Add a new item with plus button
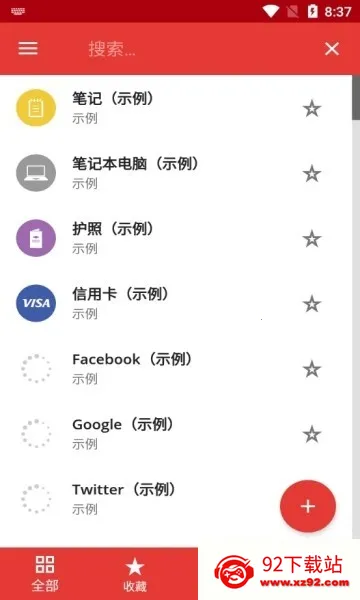 [308, 506]
